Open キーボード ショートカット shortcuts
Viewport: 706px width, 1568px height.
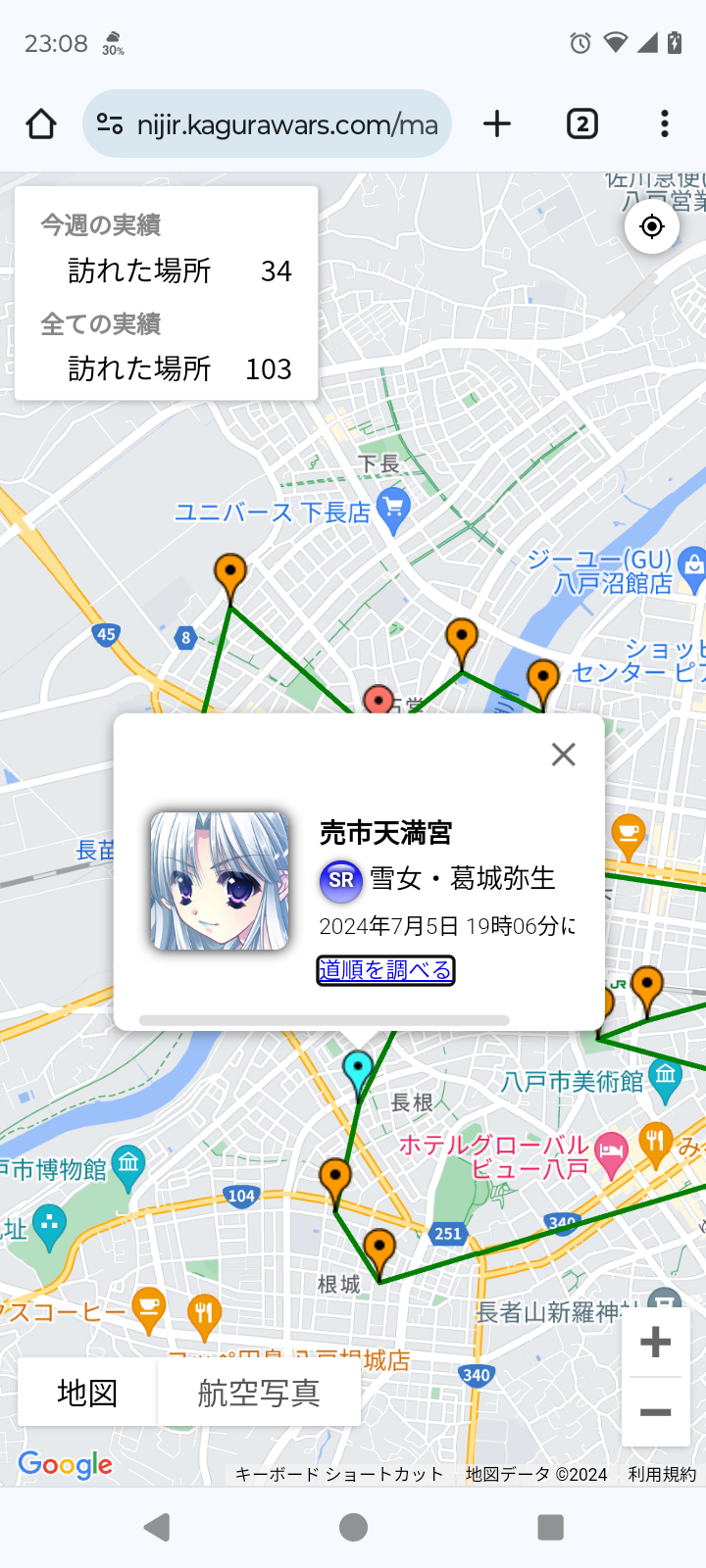pyautogui.click(x=339, y=1474)
